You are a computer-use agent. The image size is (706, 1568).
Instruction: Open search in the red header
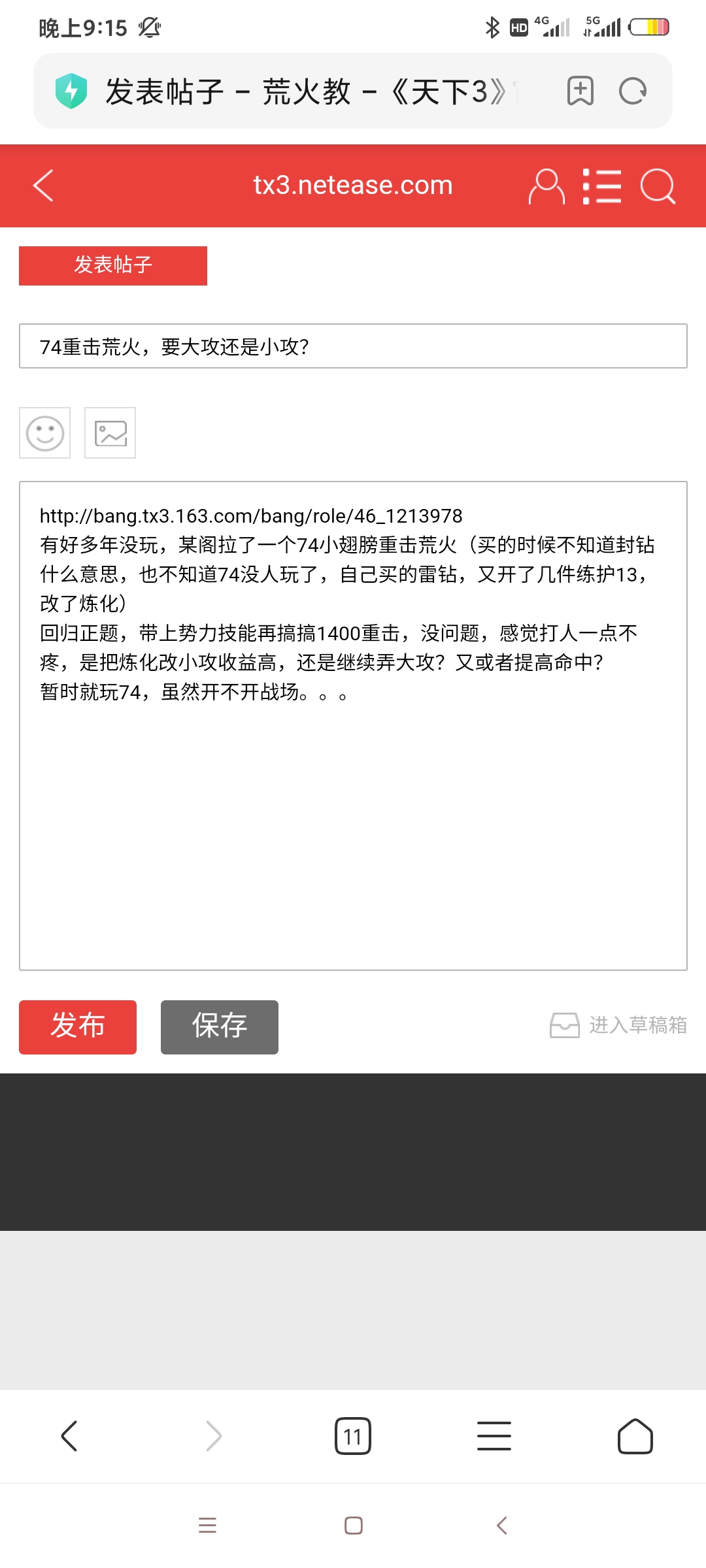(x=658, y=187)
